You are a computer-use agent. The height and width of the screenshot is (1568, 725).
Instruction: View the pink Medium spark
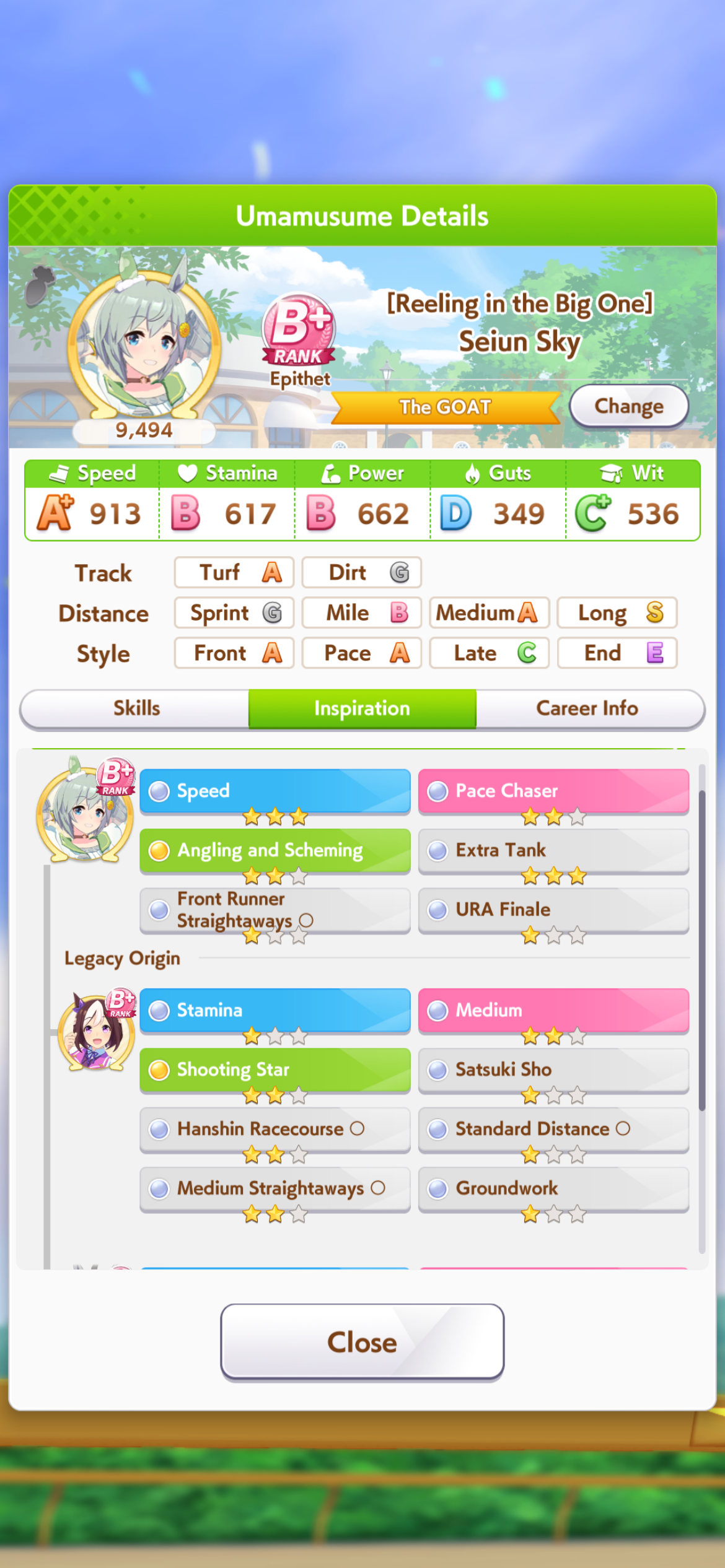click(x=553, y=1010)
